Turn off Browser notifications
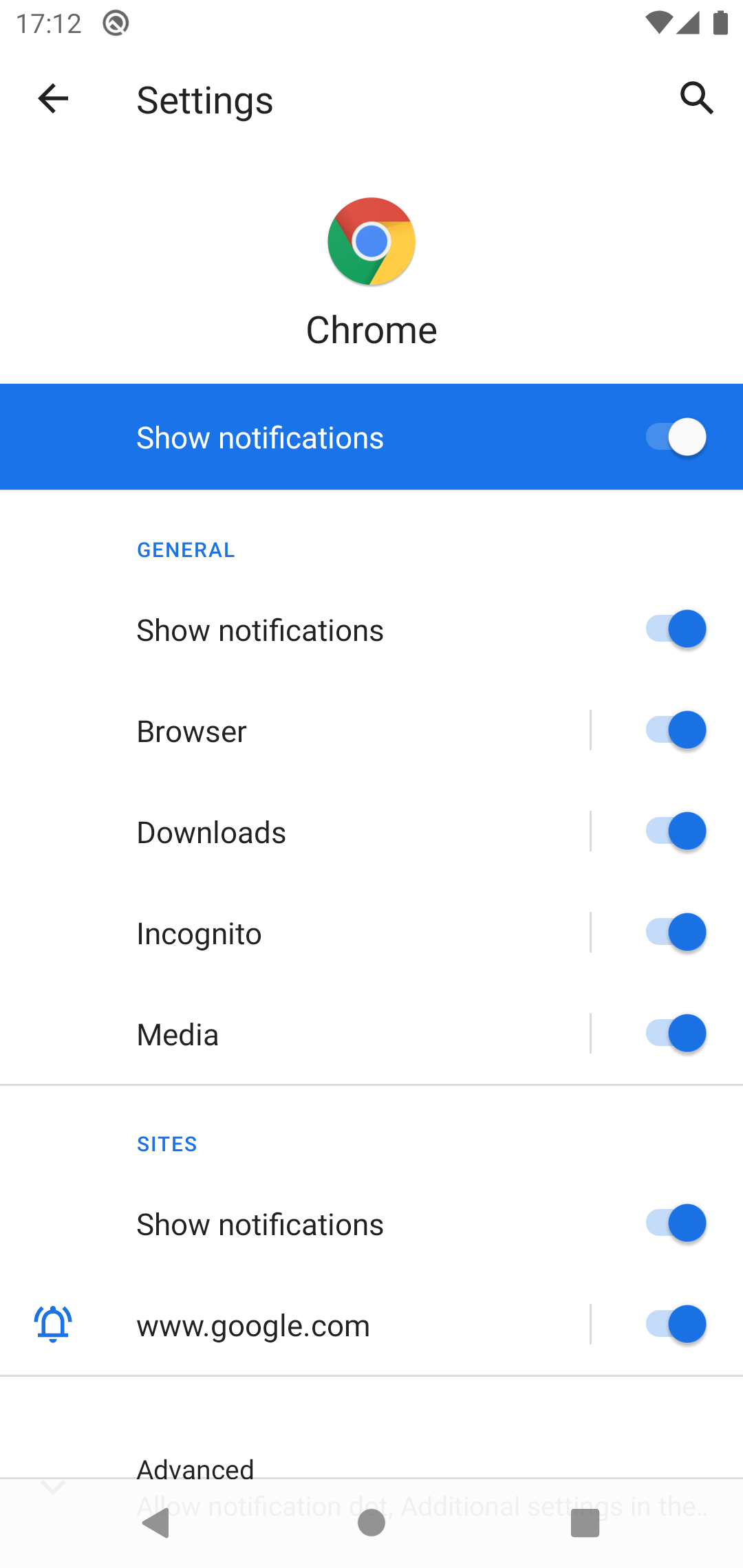 [x=676, y=730]
